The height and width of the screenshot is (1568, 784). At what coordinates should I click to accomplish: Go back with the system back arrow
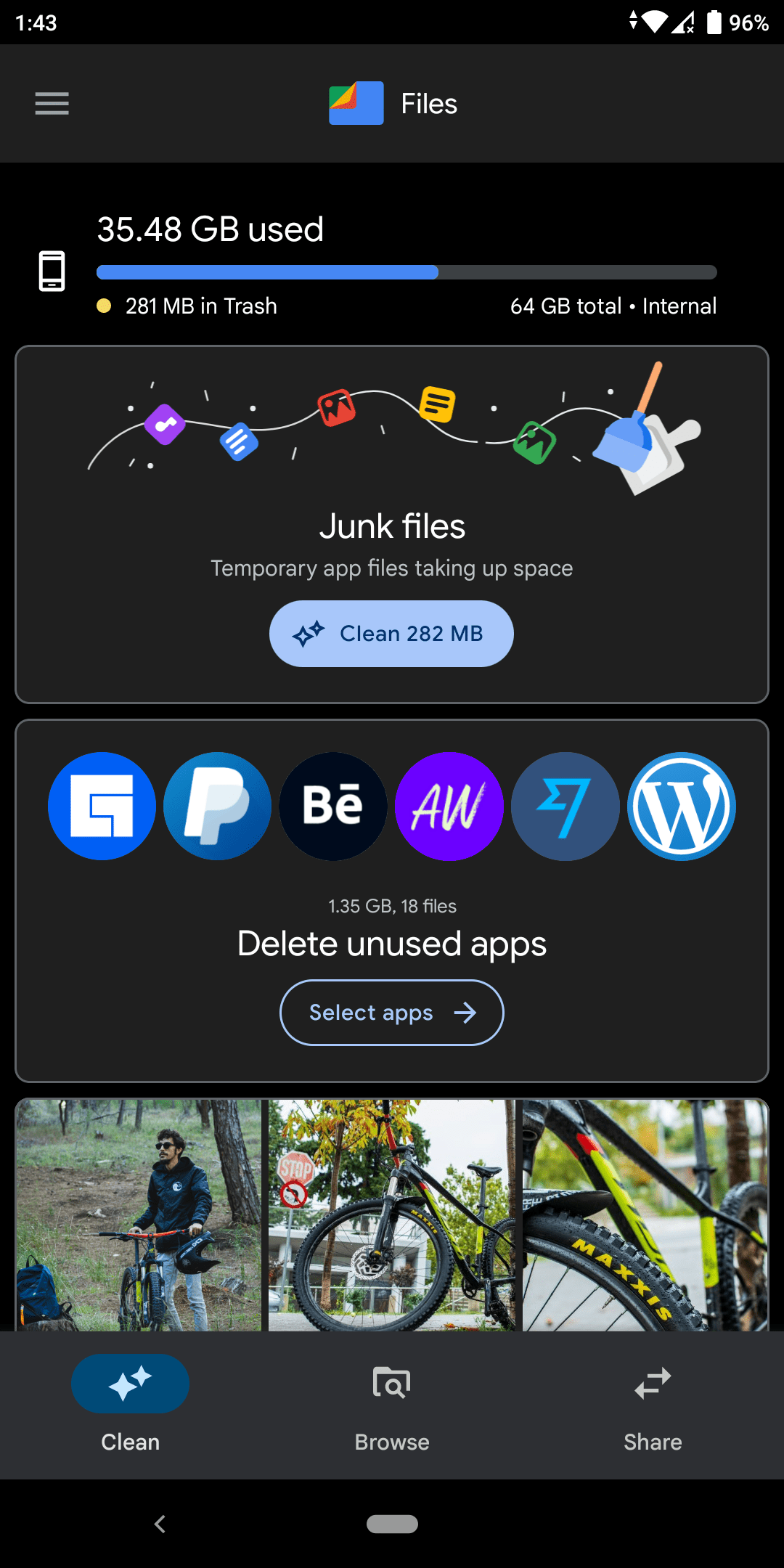pos(160,1524)
